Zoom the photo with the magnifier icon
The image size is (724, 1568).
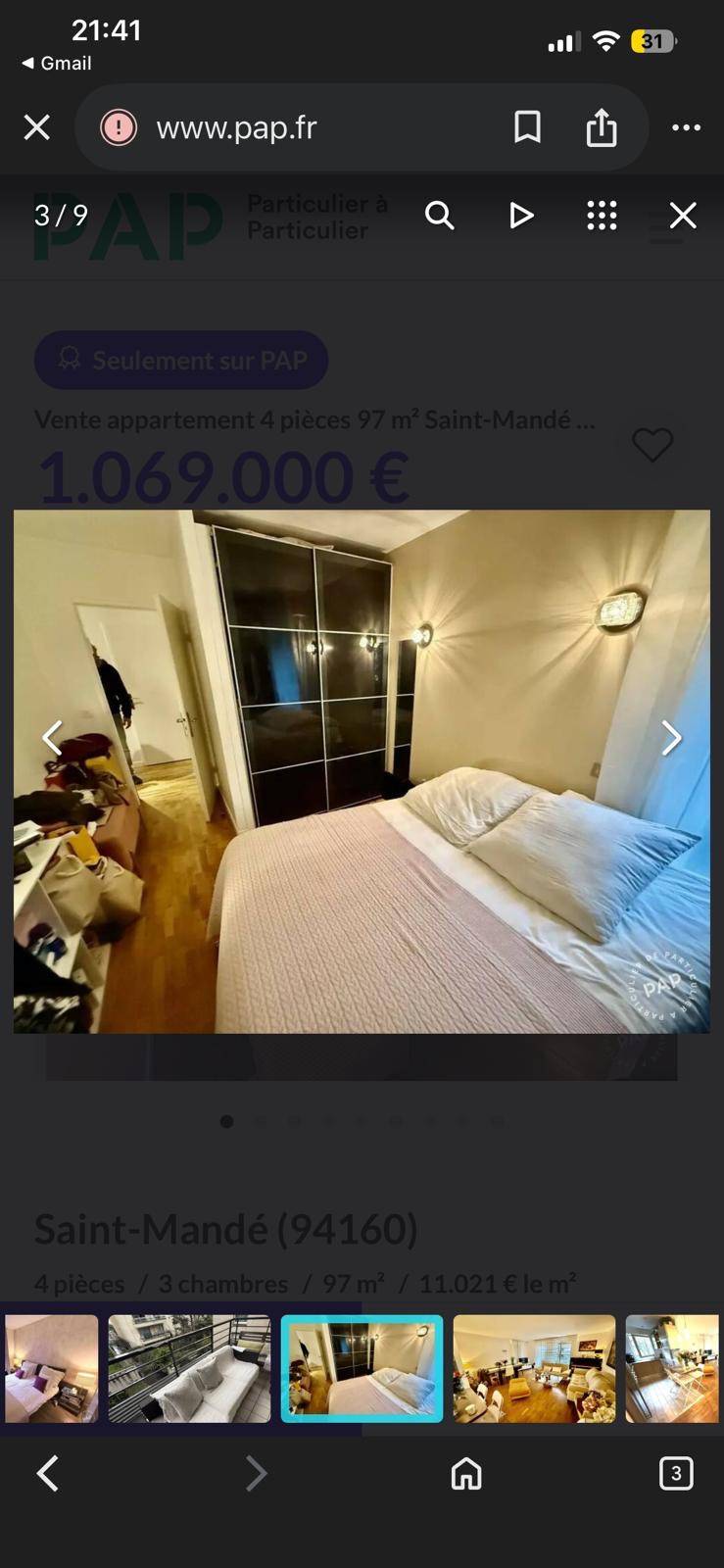point(439,216)
